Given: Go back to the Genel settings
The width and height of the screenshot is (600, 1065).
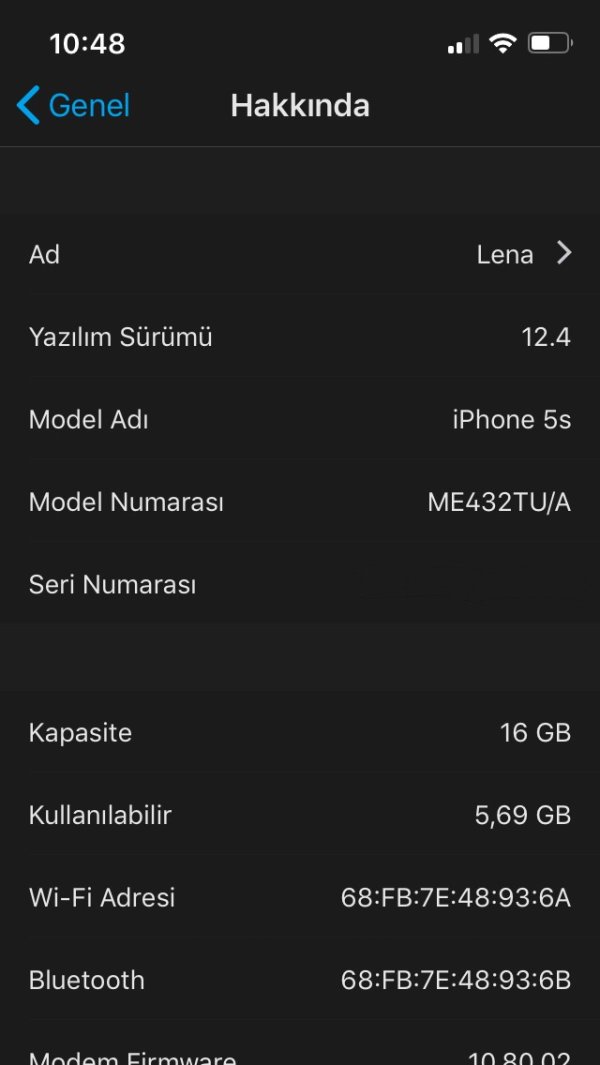Looking at the screenshot, I should pos(74,105).
